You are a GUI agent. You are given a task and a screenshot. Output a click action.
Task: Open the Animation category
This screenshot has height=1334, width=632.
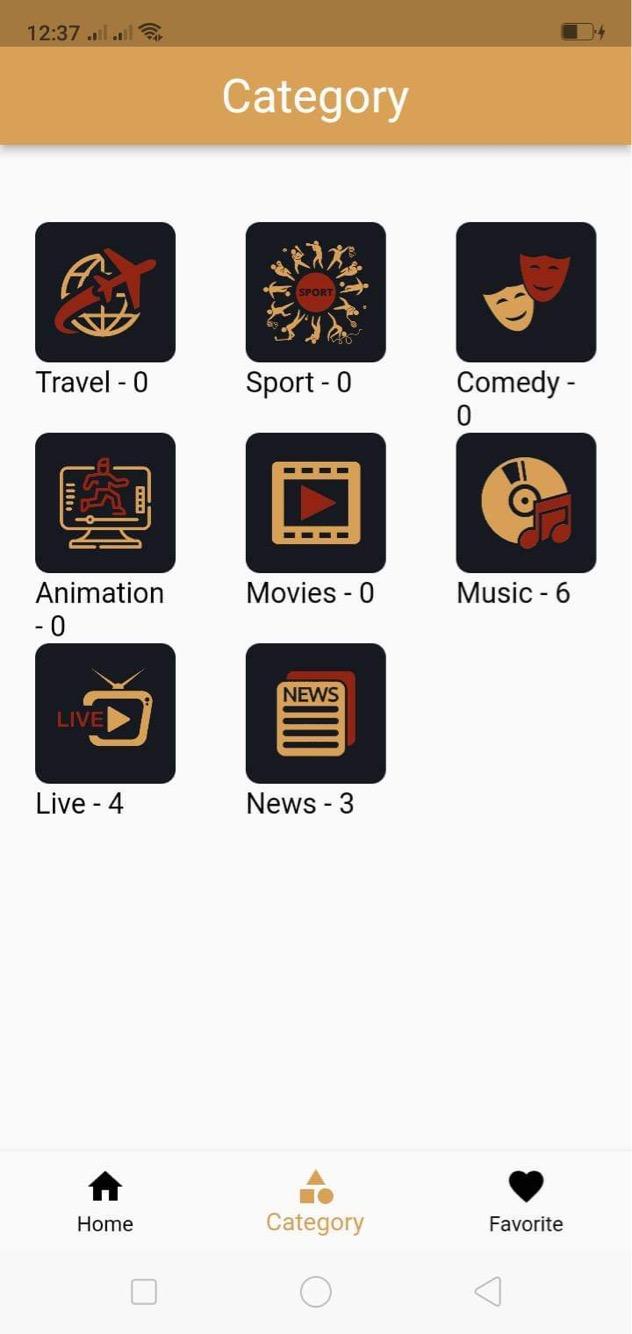point(105,503)
